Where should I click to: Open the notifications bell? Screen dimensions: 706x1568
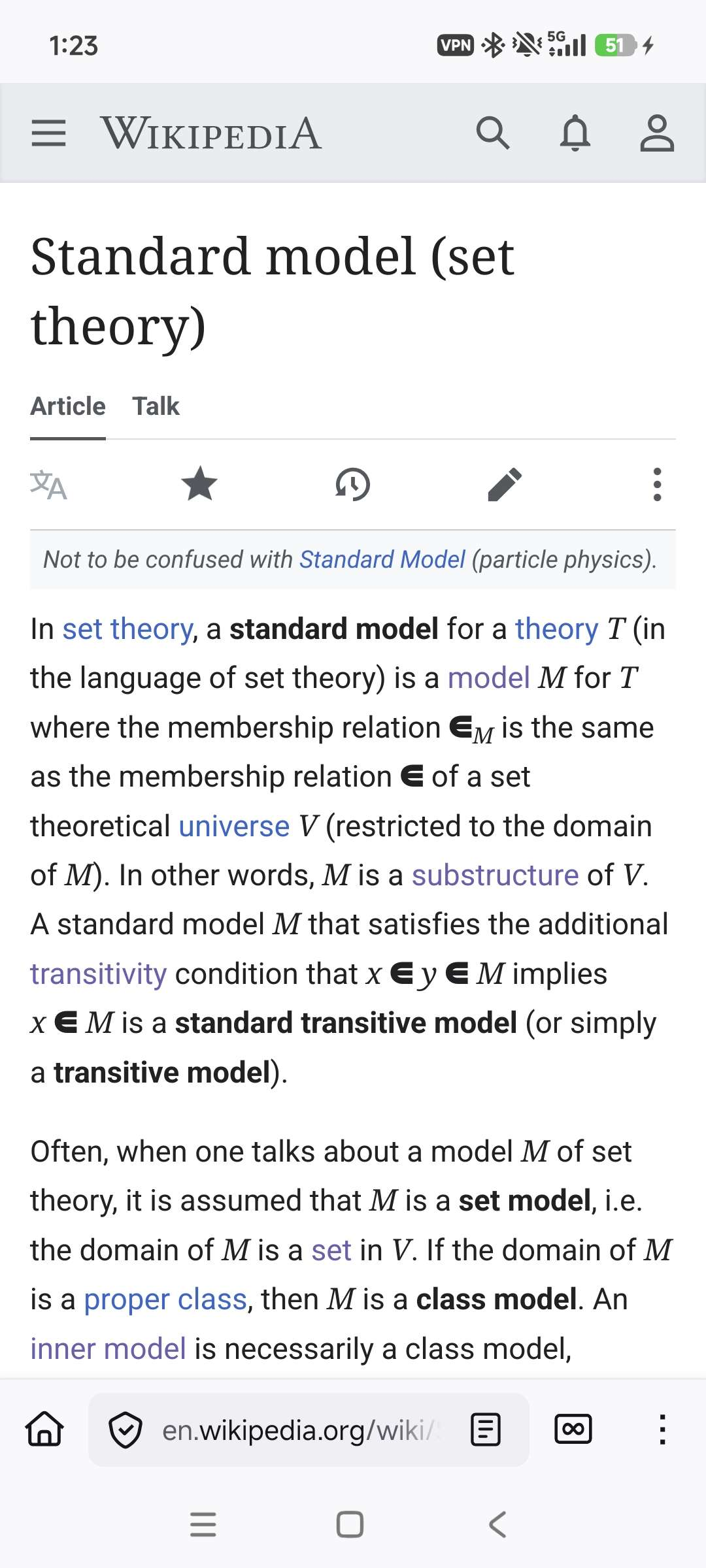click(575, 133)
